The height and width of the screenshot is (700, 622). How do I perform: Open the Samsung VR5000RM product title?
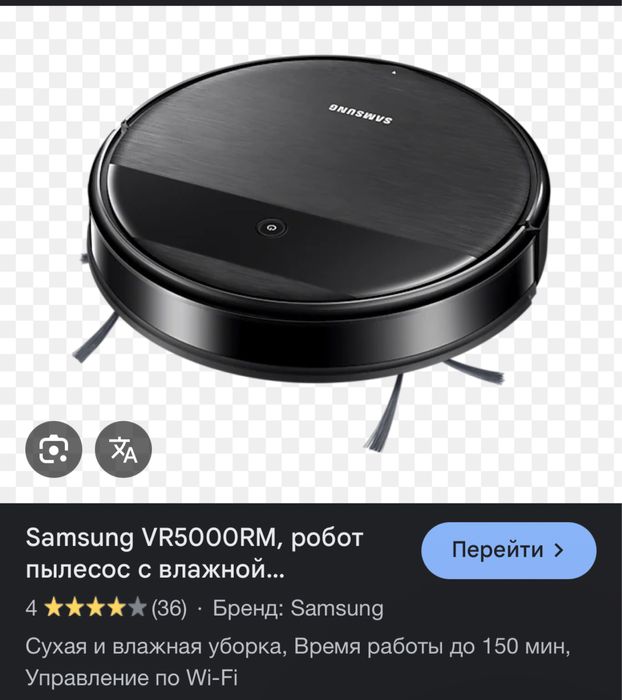[x=194, y=553]
